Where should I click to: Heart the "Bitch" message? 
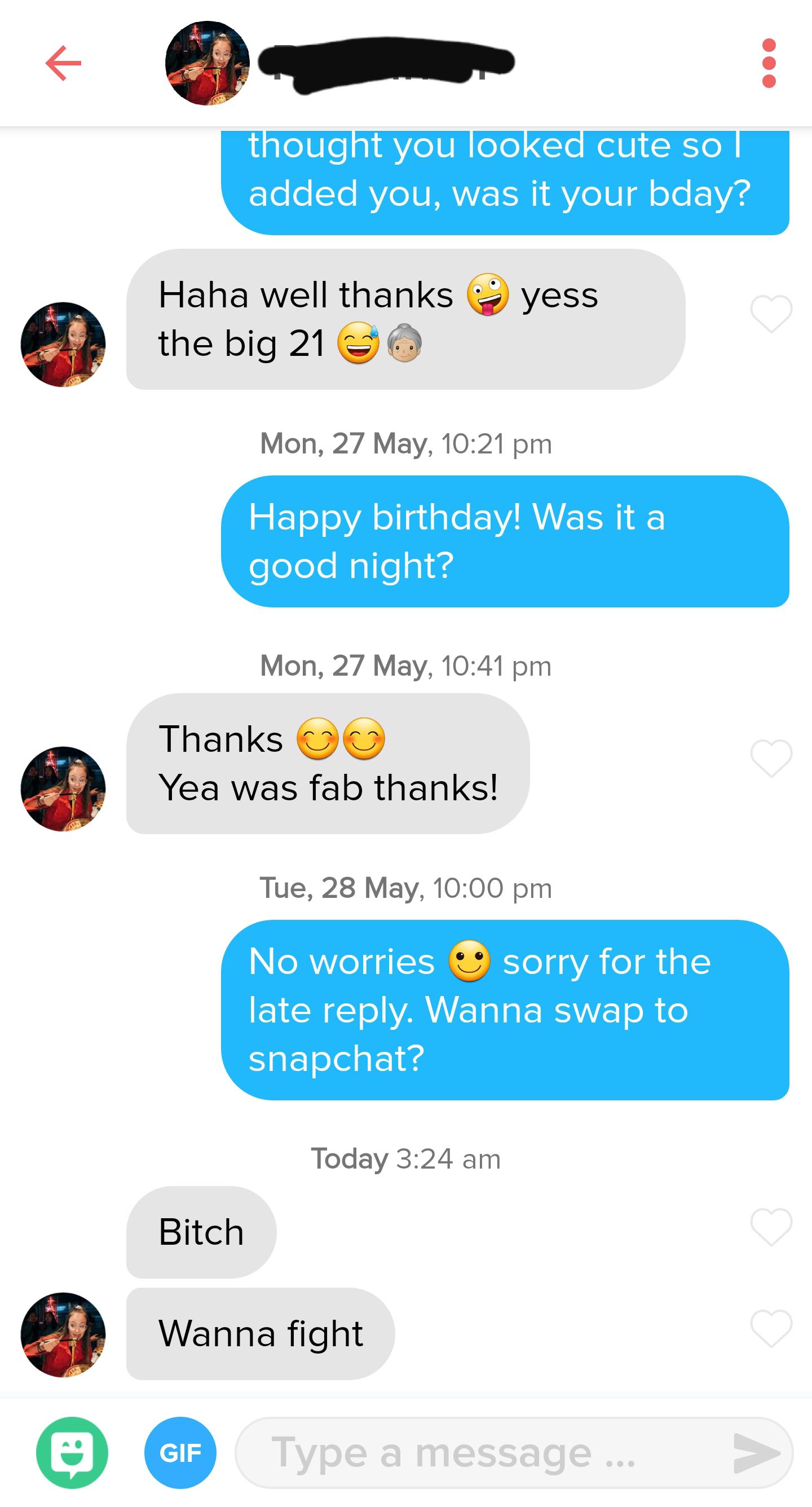tap(771, 1226)
